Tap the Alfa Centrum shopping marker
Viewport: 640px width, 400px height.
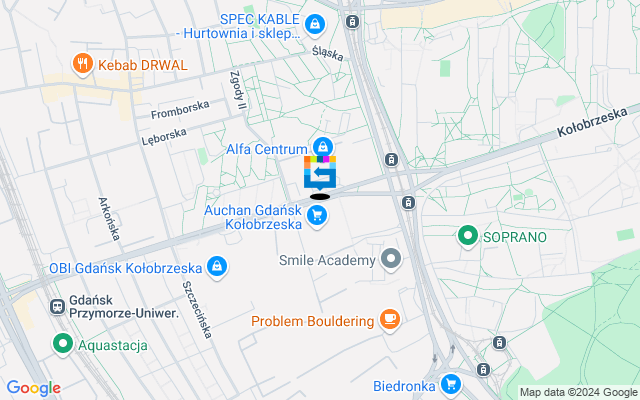pos(323,147)
